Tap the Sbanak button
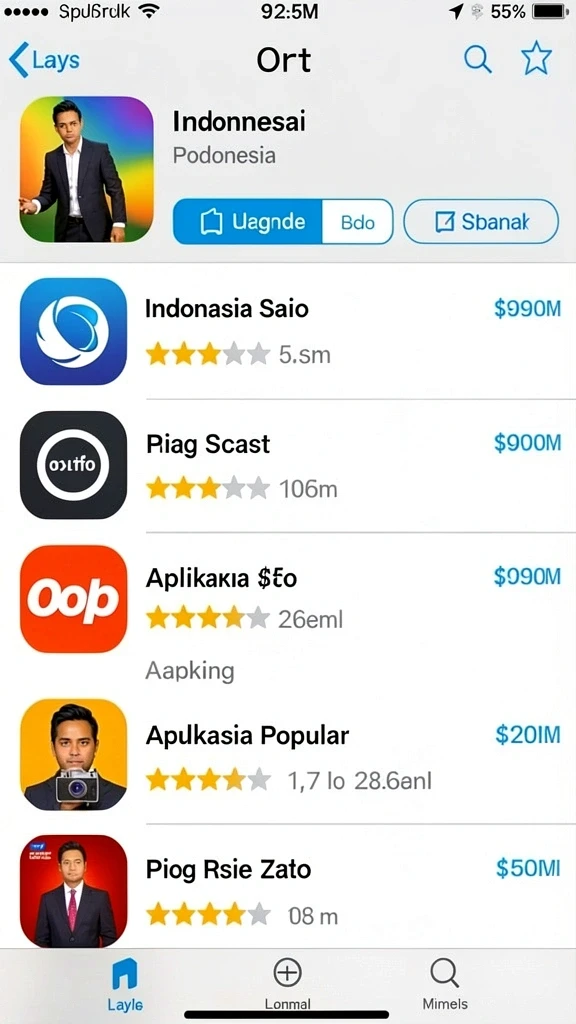The width and height of the screenshot is (576, 1024). (481, 222)
